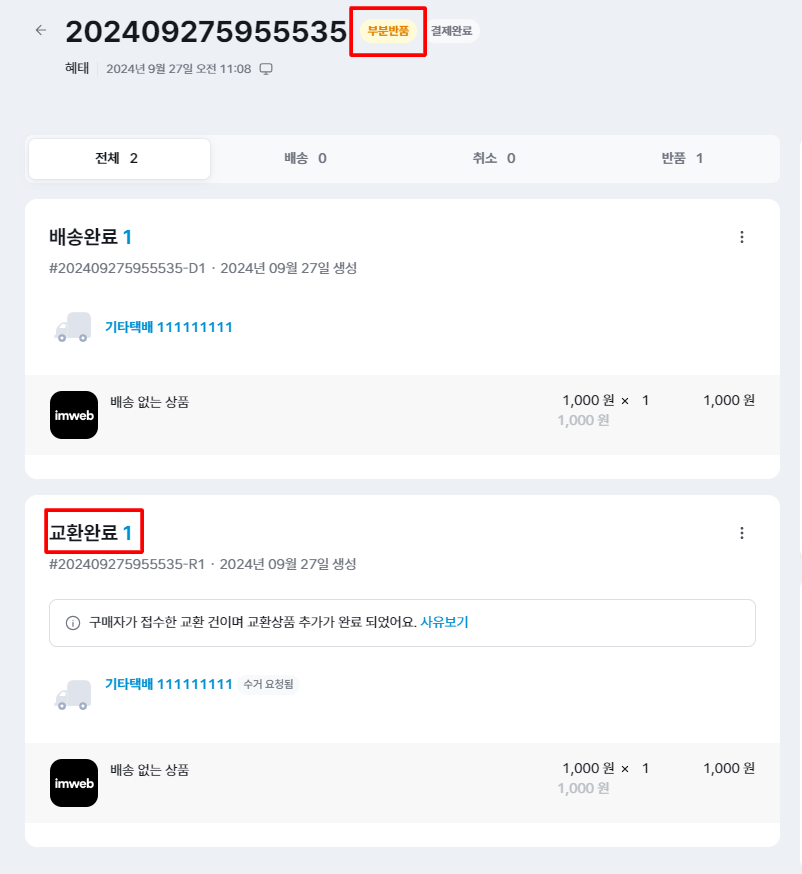Viewport: 802px width, 874px height.
Task: Select the 취소 tab
Action: pos(494,158)
